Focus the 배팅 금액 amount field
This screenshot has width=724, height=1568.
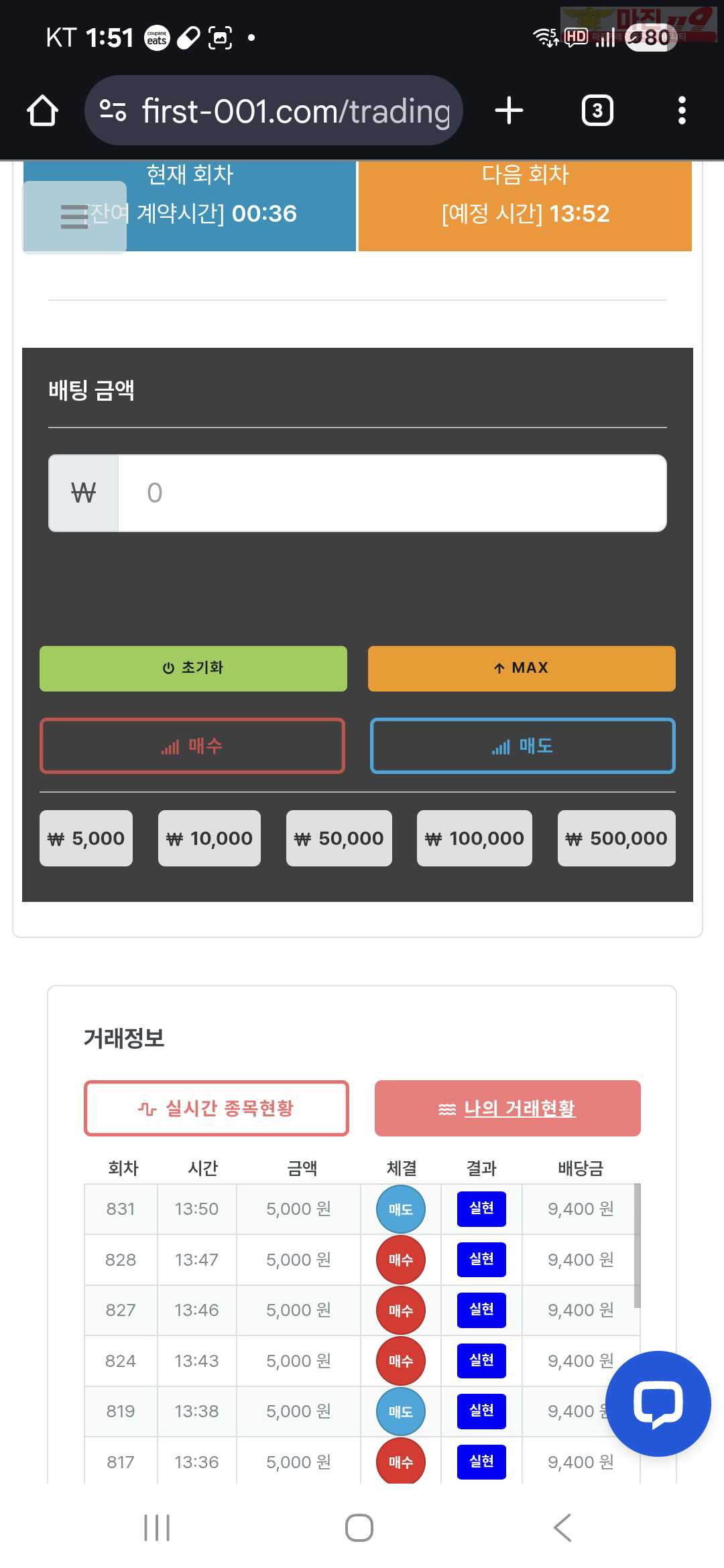(391, 493)
